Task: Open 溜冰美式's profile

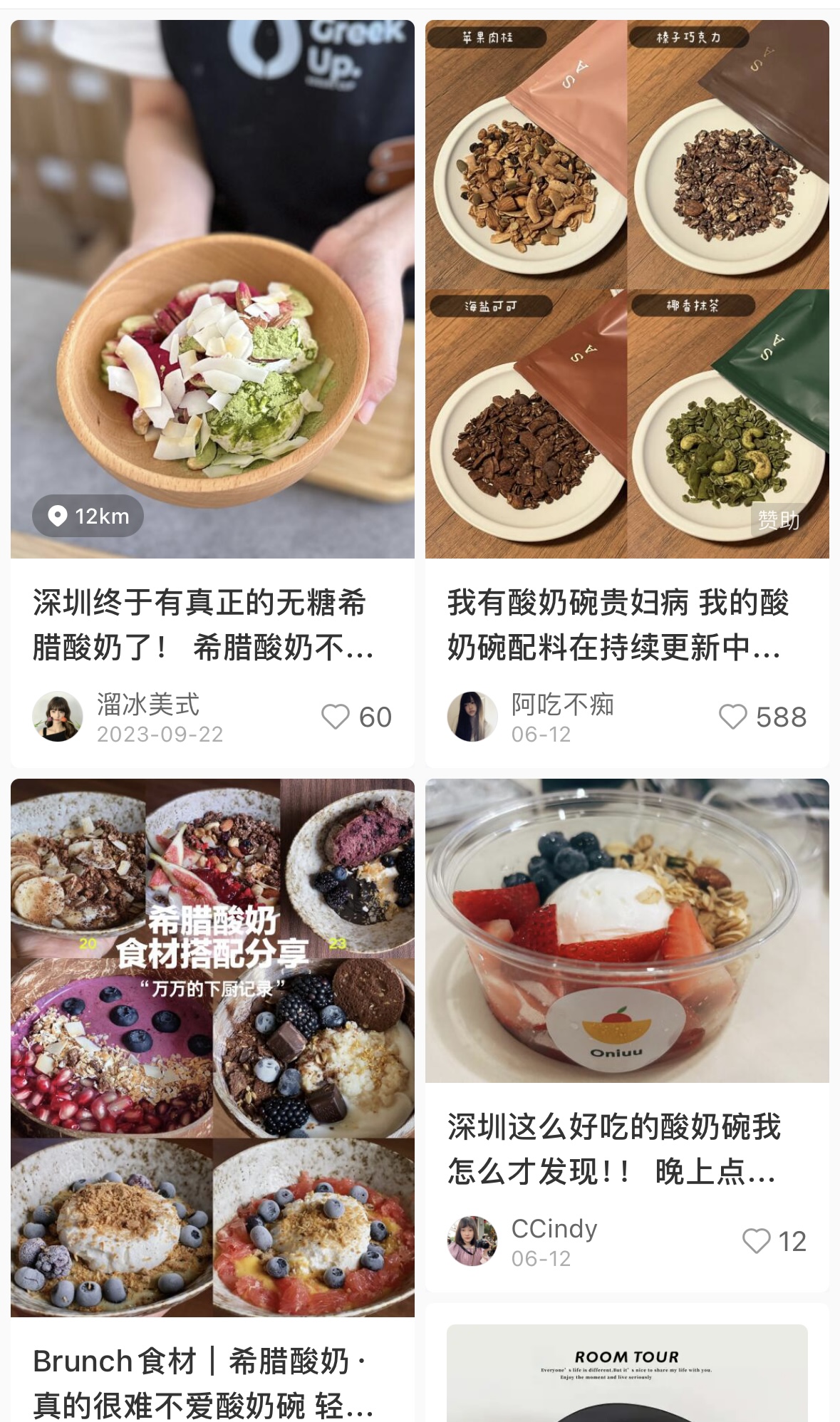Action: tap(58, 717)
